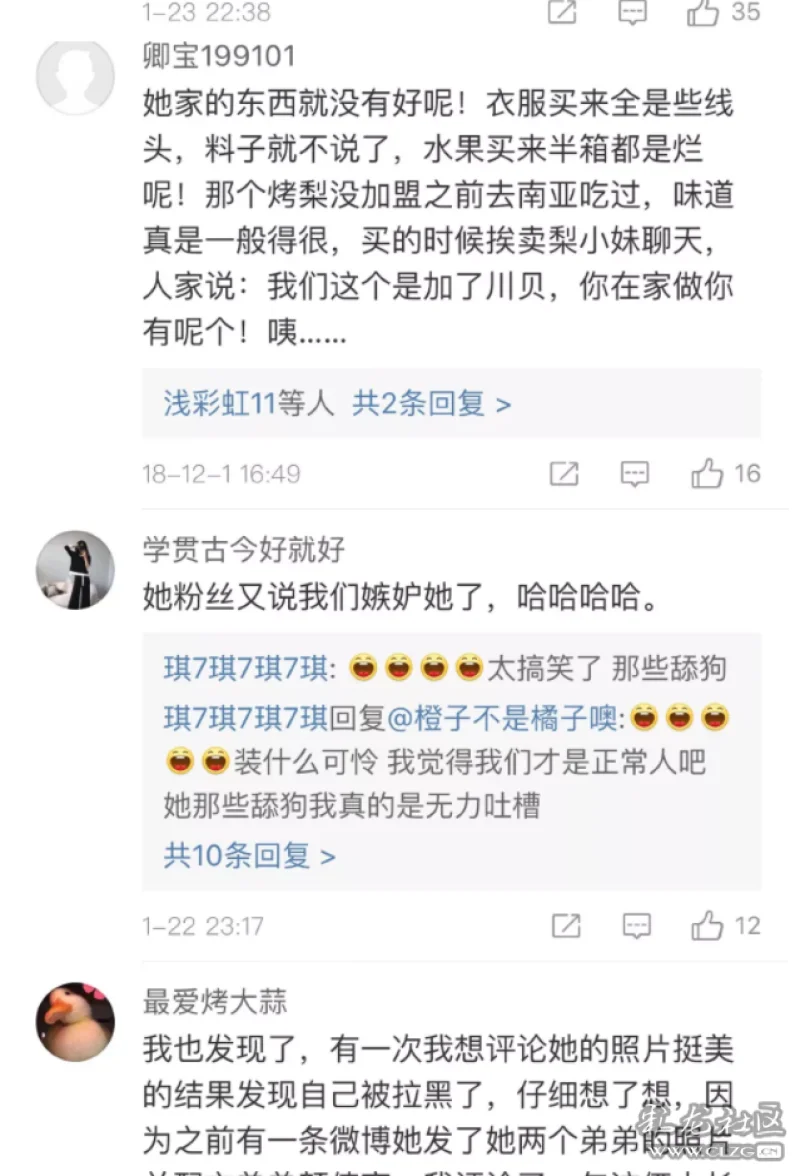Repost the comment posted 1-23 22:38

564,12
